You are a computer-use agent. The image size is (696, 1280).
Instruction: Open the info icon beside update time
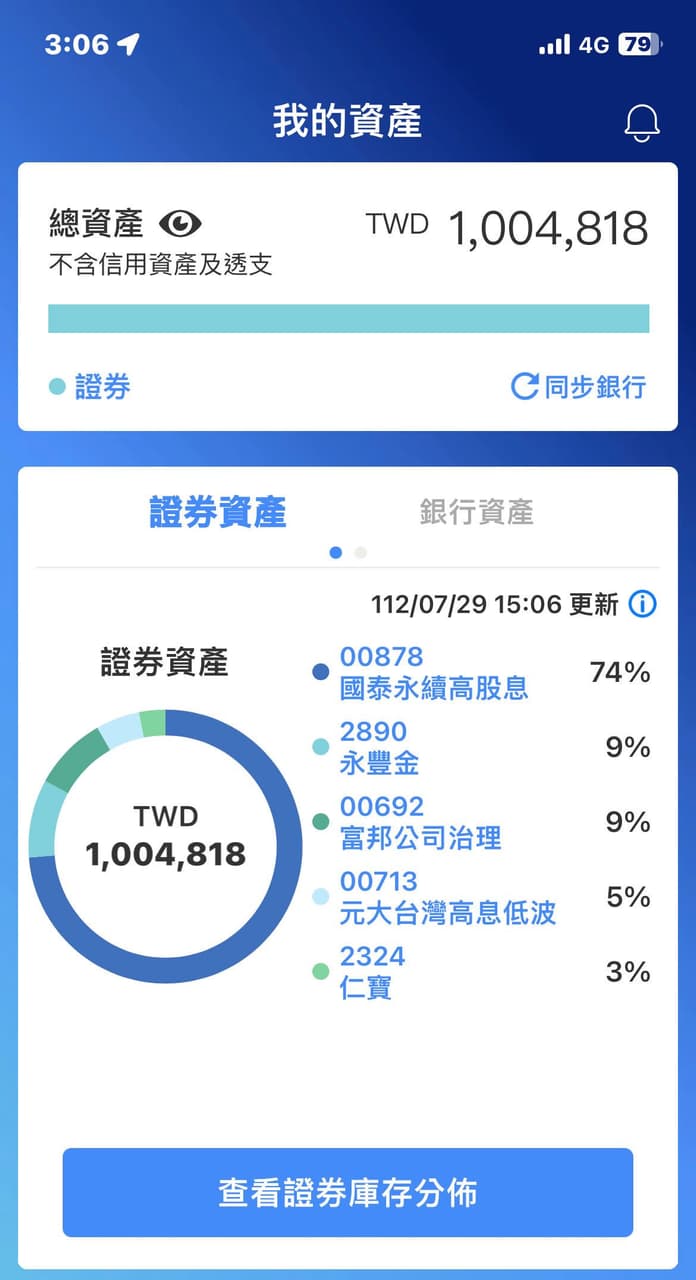tap(642, 604)
